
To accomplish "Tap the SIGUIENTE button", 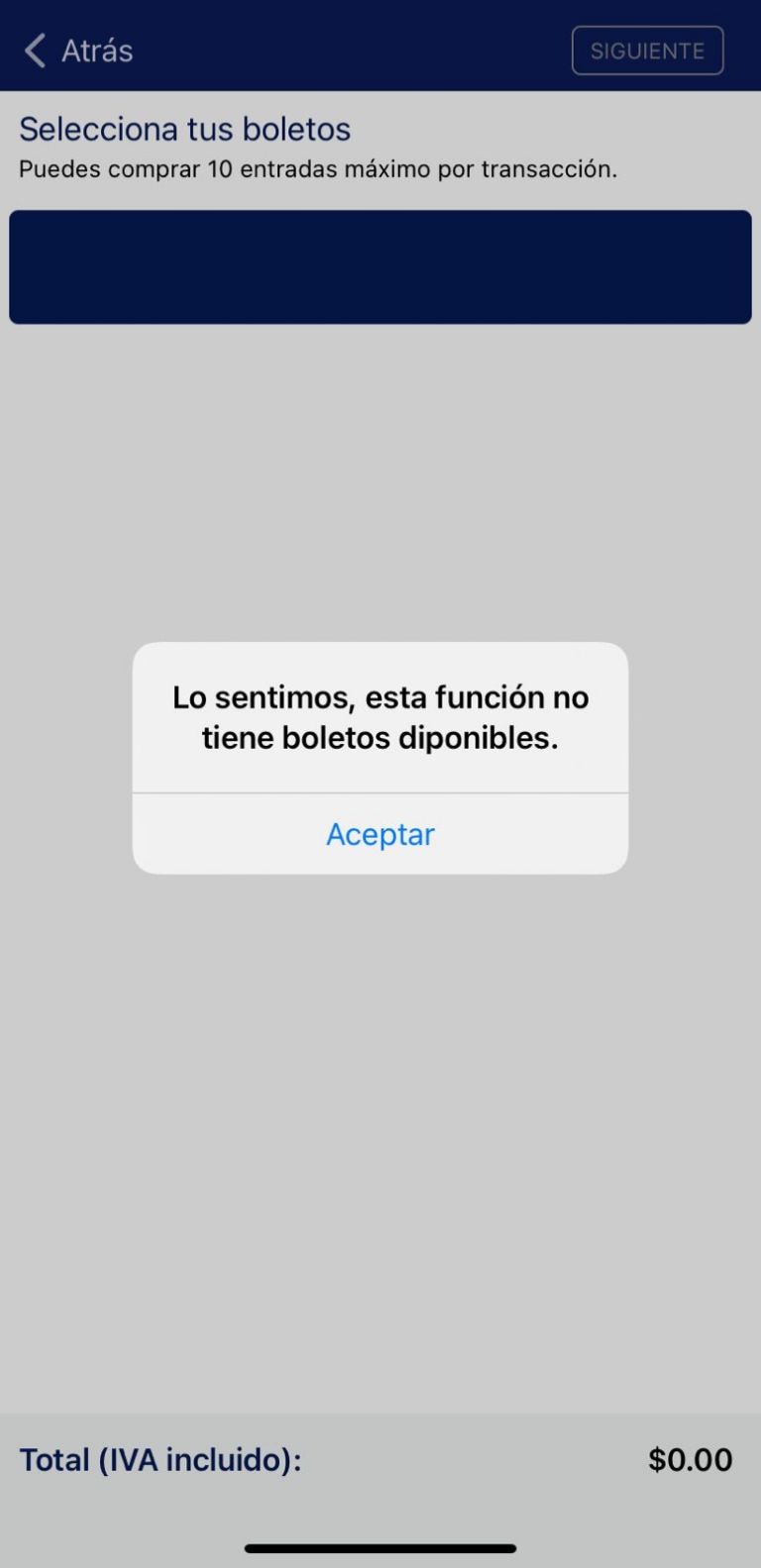I will click(647, 51).
